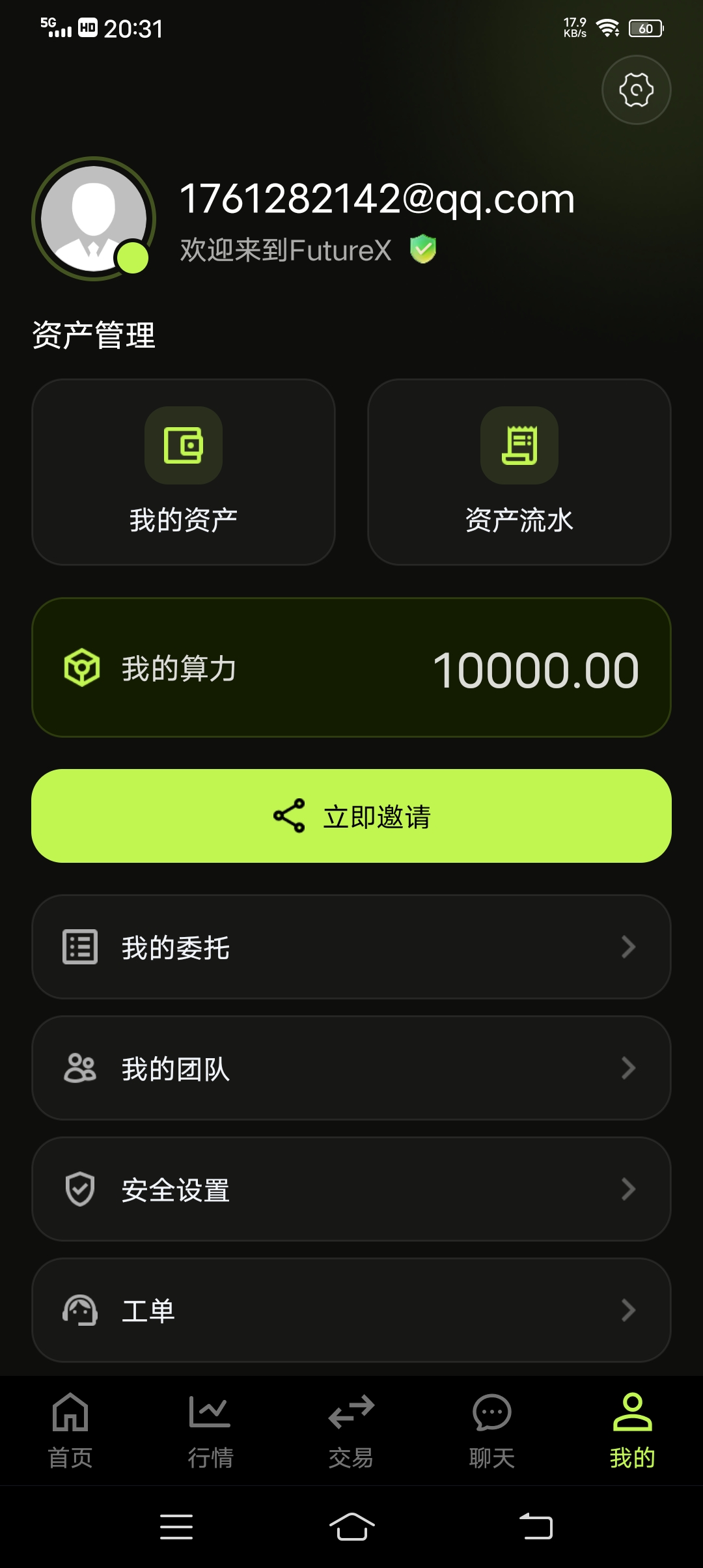
Task: Open the 资产流水 asset flow card
Action: [x=519, y=472]
